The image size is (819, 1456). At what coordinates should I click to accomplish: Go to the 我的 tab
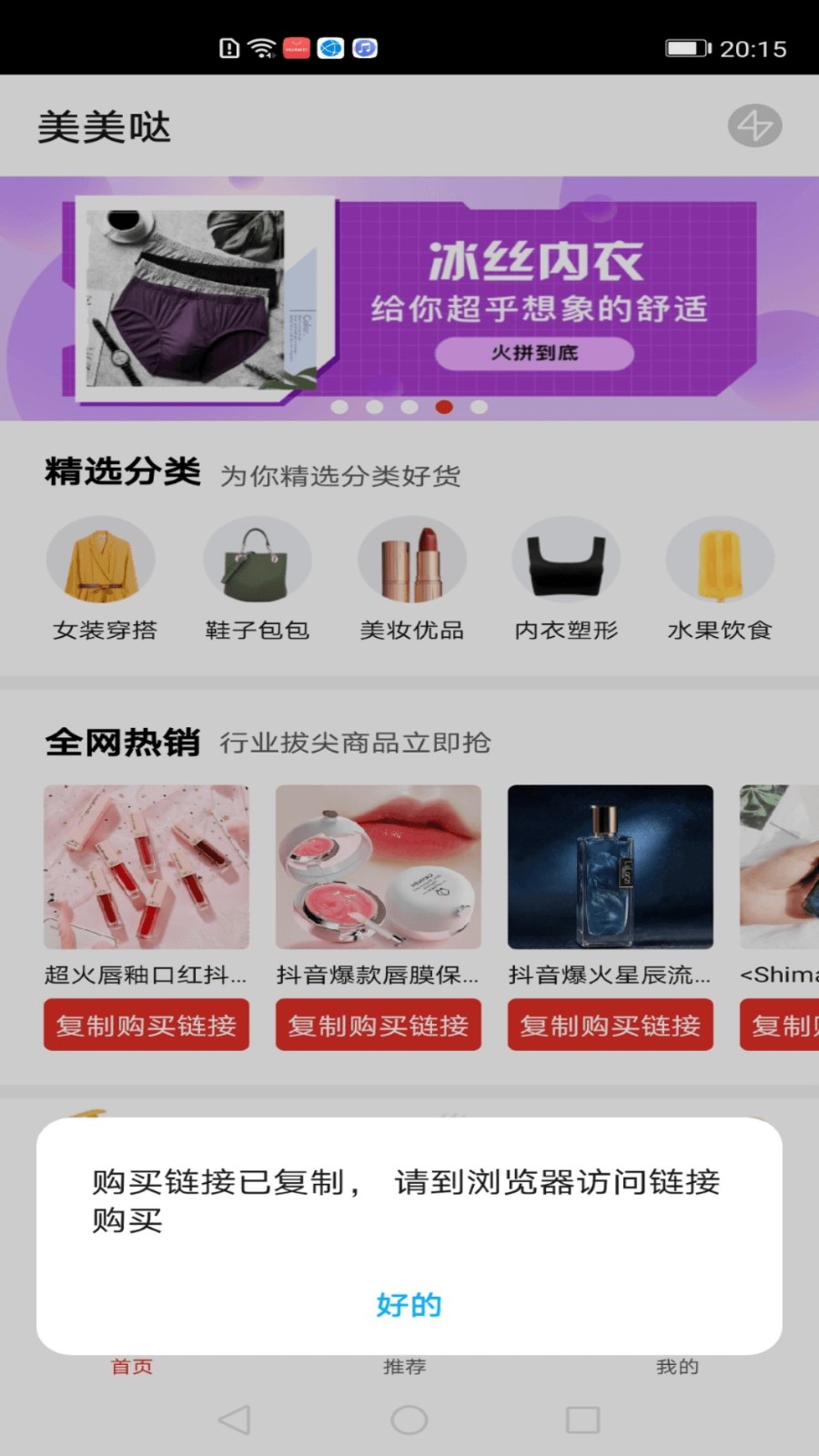pos(678,1366)
